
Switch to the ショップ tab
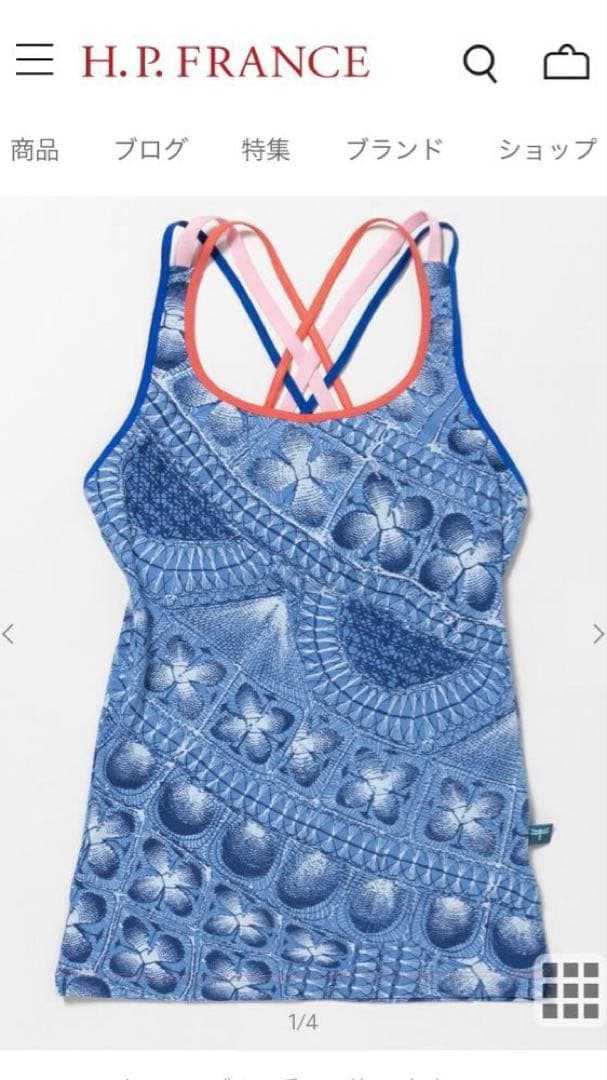click(x=547, y=150)
